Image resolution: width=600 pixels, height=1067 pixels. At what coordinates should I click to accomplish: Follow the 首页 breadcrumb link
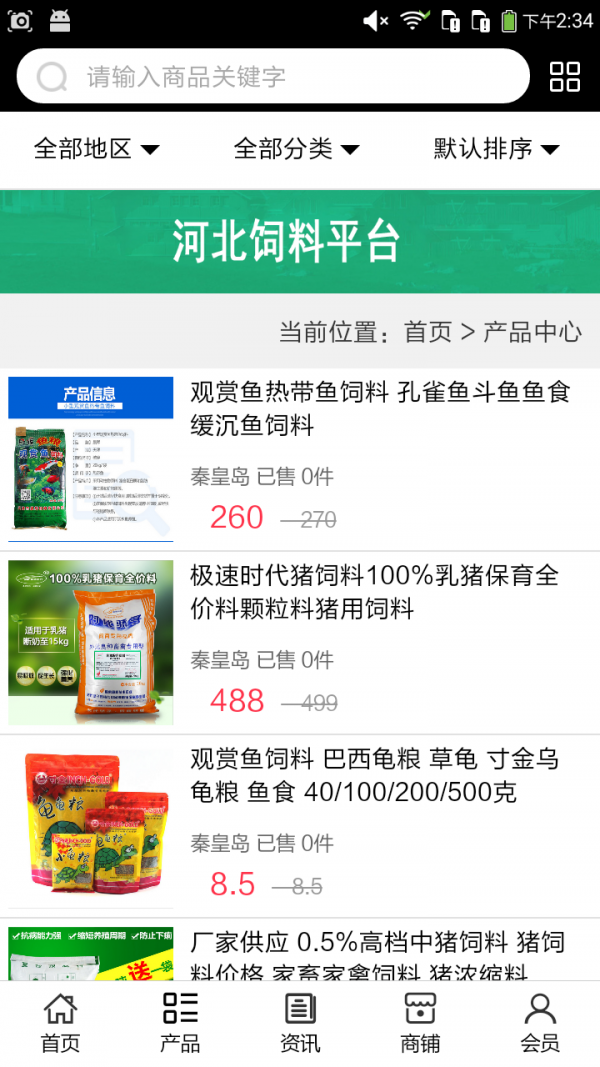pyautogui.click(x=428, y=332)
